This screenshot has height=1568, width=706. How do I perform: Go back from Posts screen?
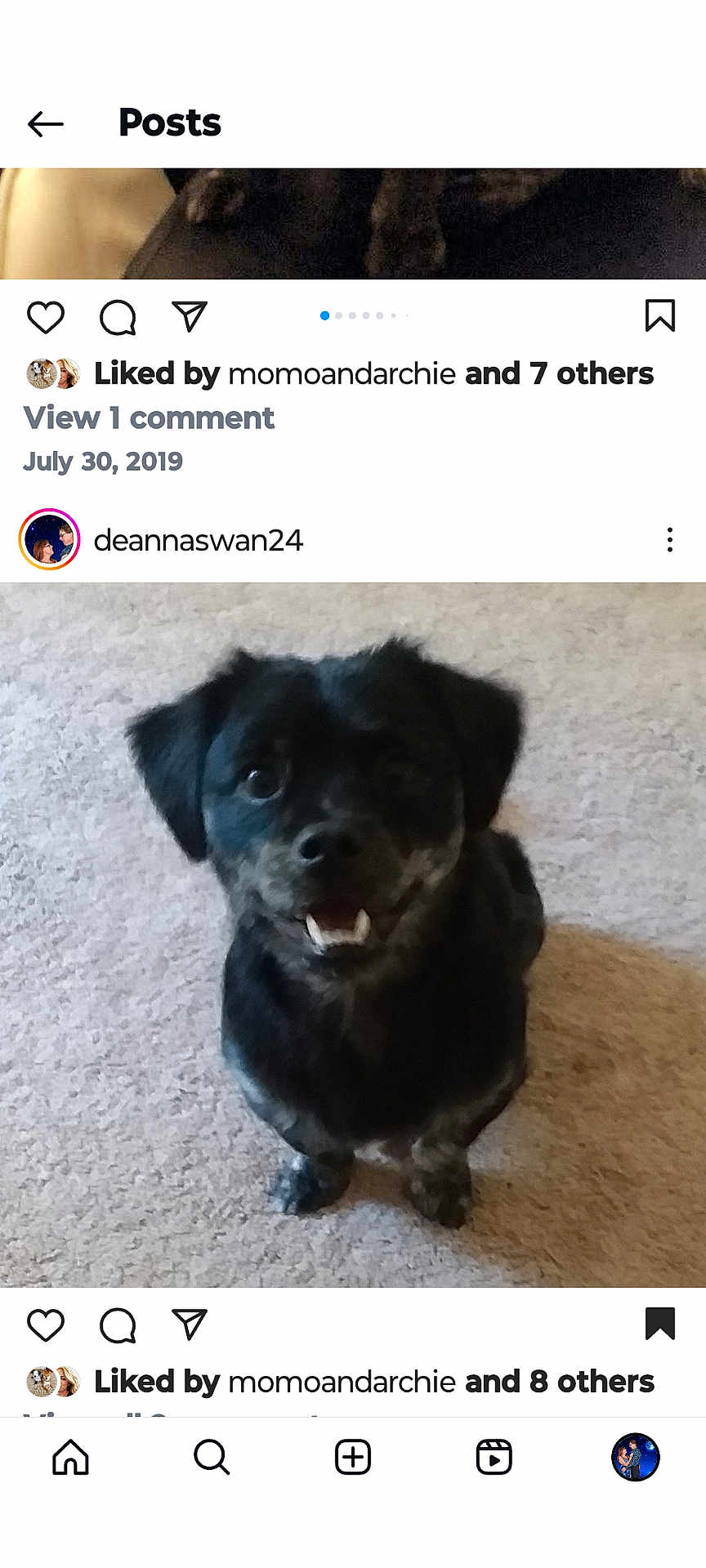coord(46,124)
